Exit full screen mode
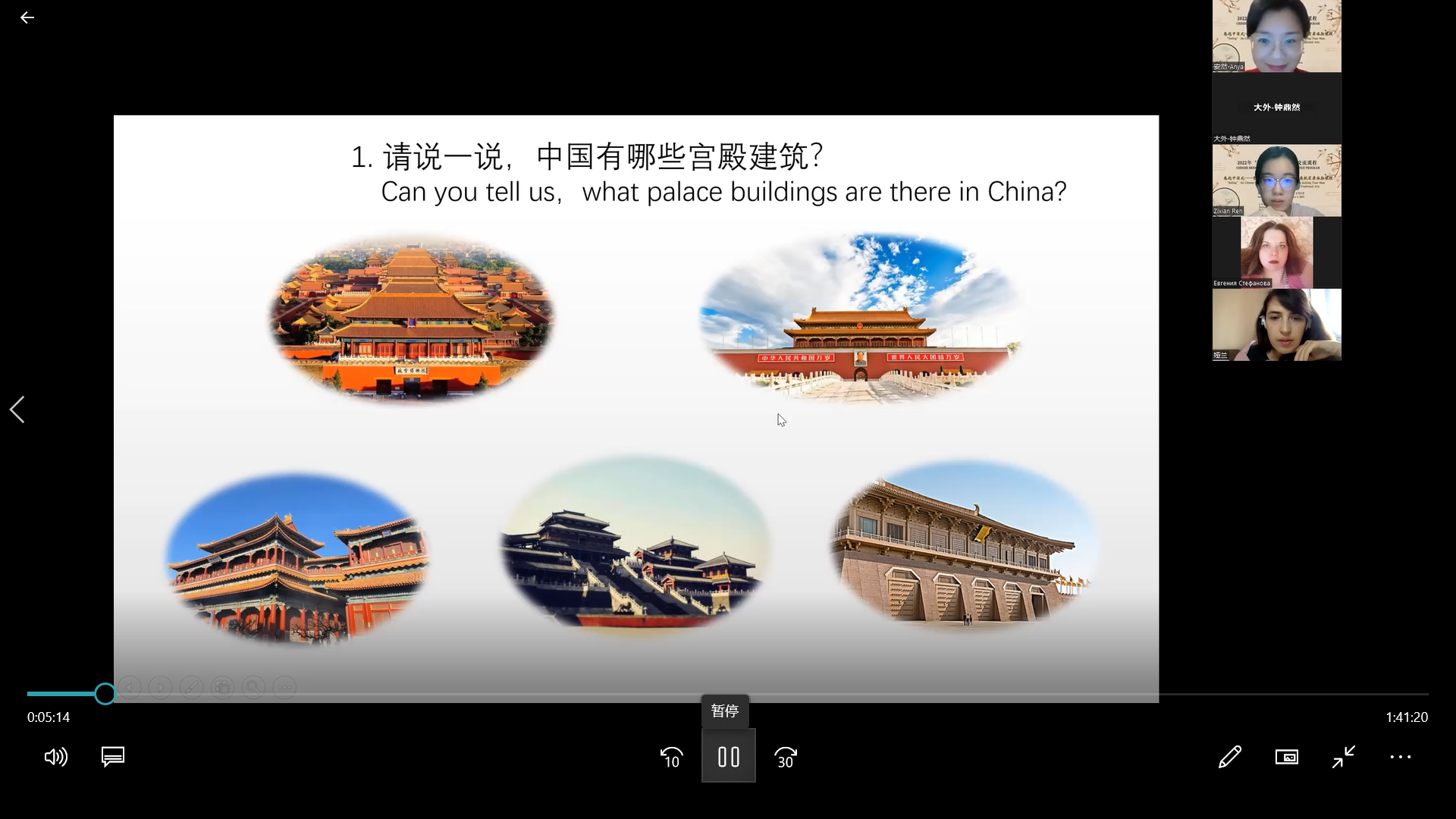The image size is (1456, 819). point(1343,757)
